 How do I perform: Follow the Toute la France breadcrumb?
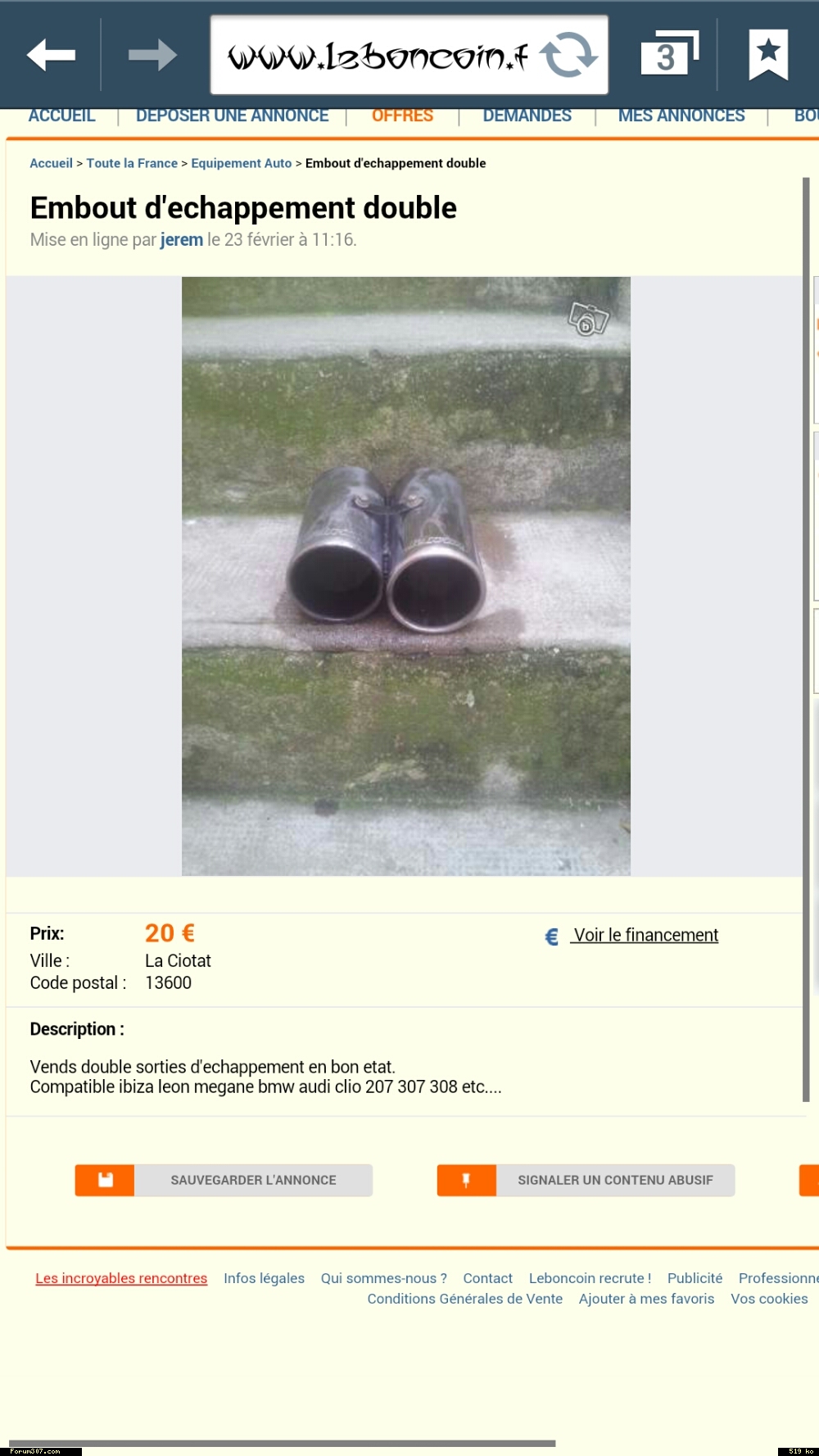(x=132, y=163)
